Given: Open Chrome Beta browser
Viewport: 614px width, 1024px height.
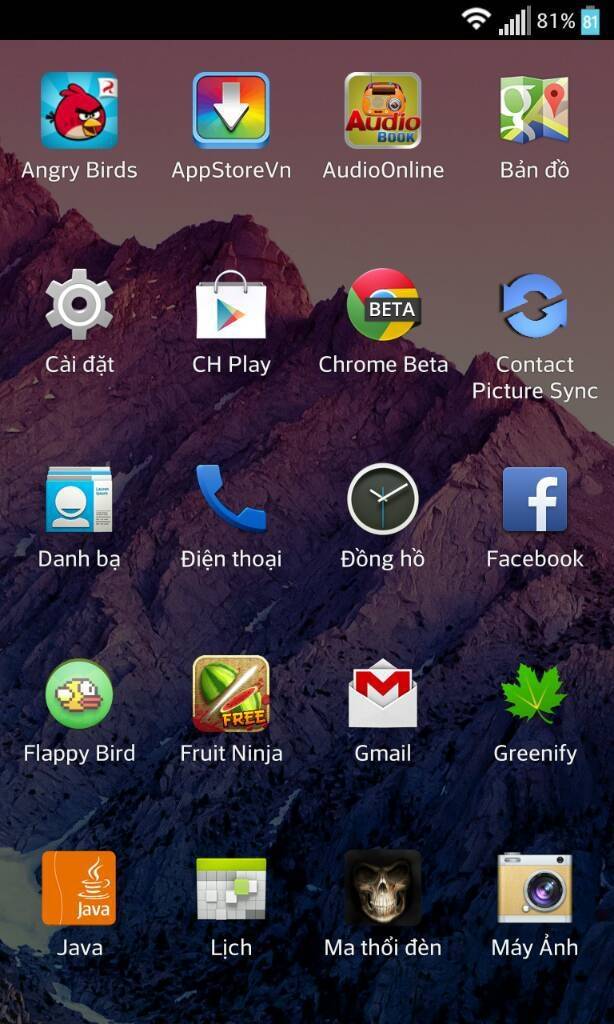Looking at the screenshot, I should click(383, 305).
